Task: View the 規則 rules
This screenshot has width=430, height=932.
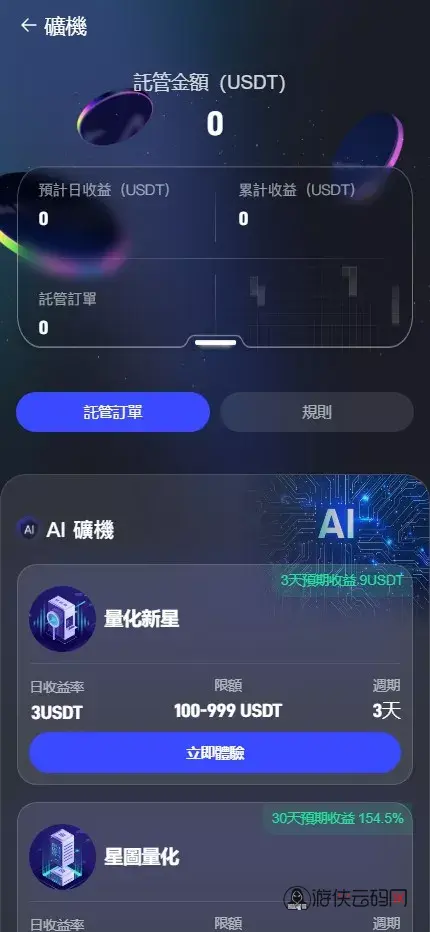Action: tap(316, 412)
